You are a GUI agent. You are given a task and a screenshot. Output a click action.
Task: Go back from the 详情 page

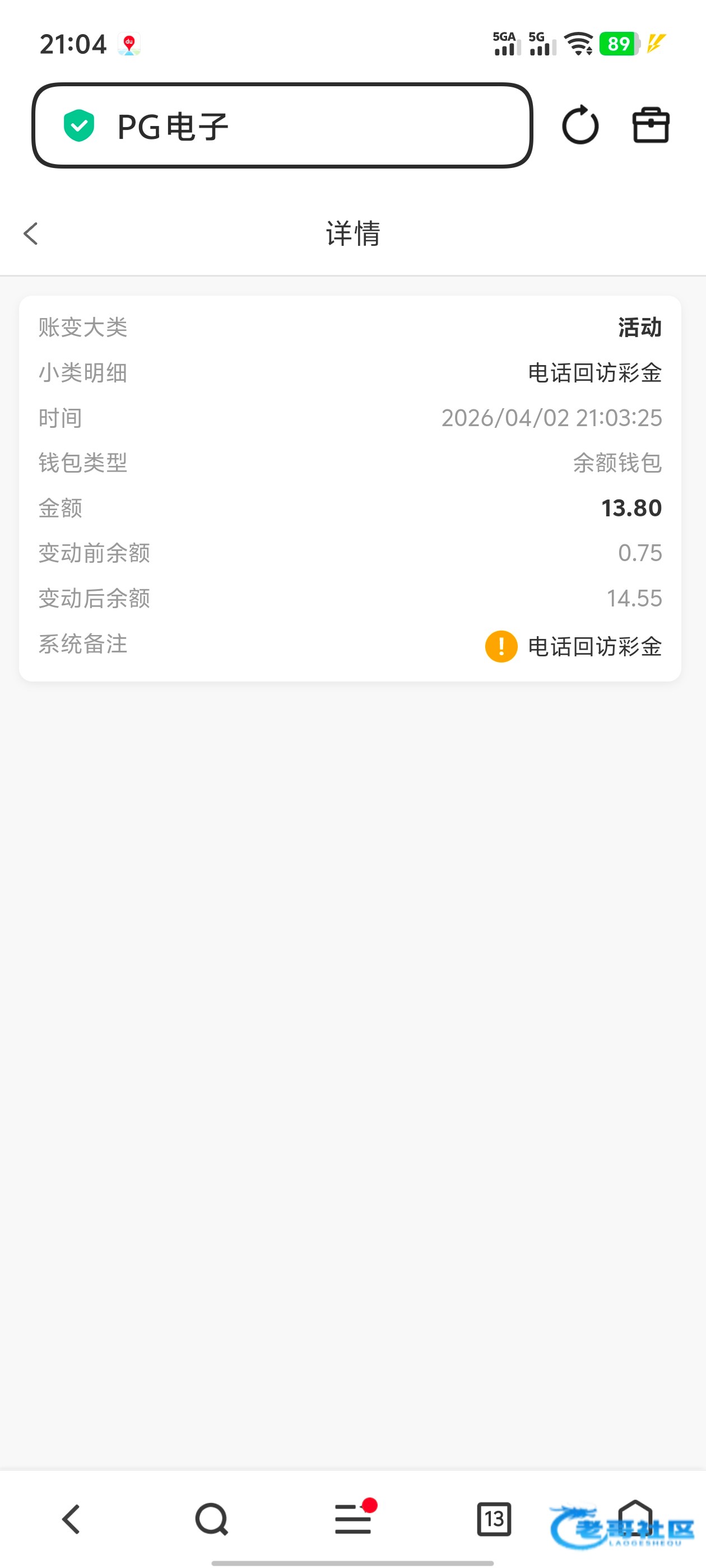[x=31, y=234]
